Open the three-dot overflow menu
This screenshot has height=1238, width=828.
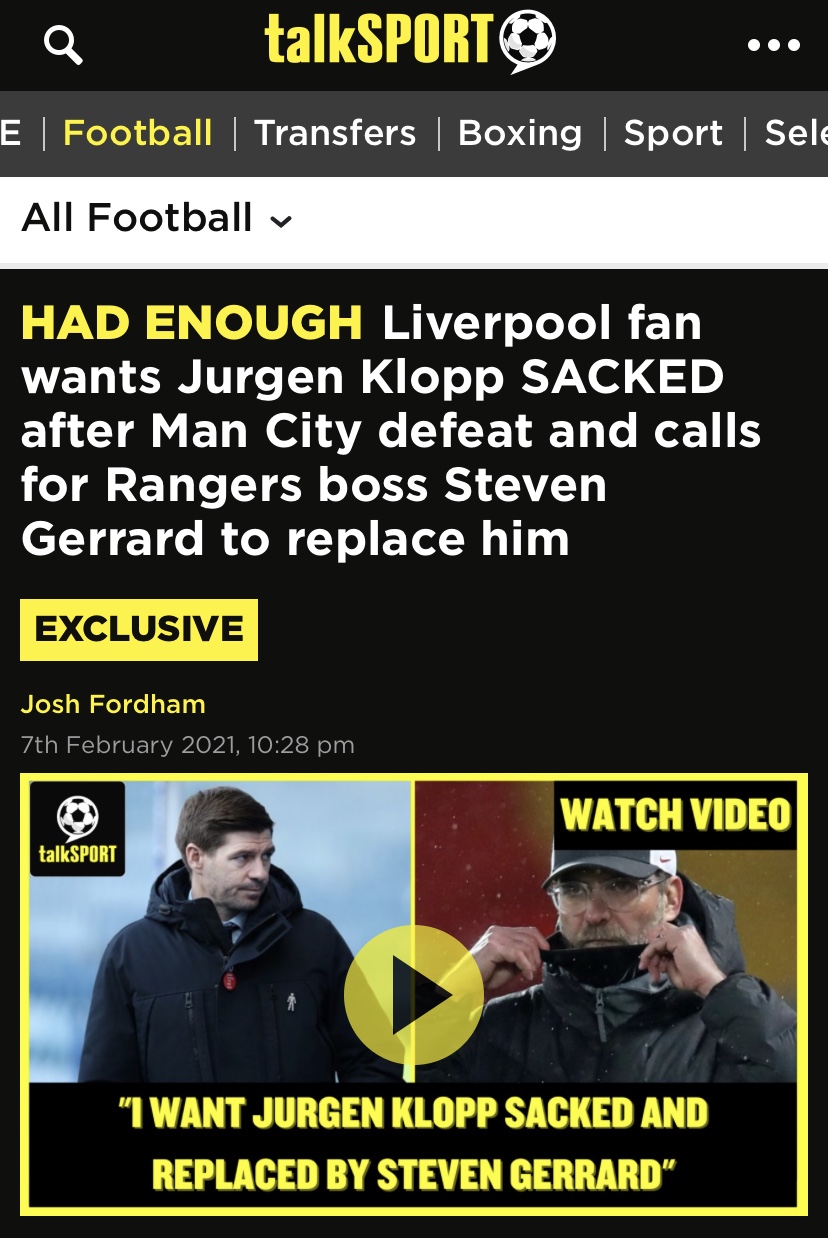click(x=773, y=46)
